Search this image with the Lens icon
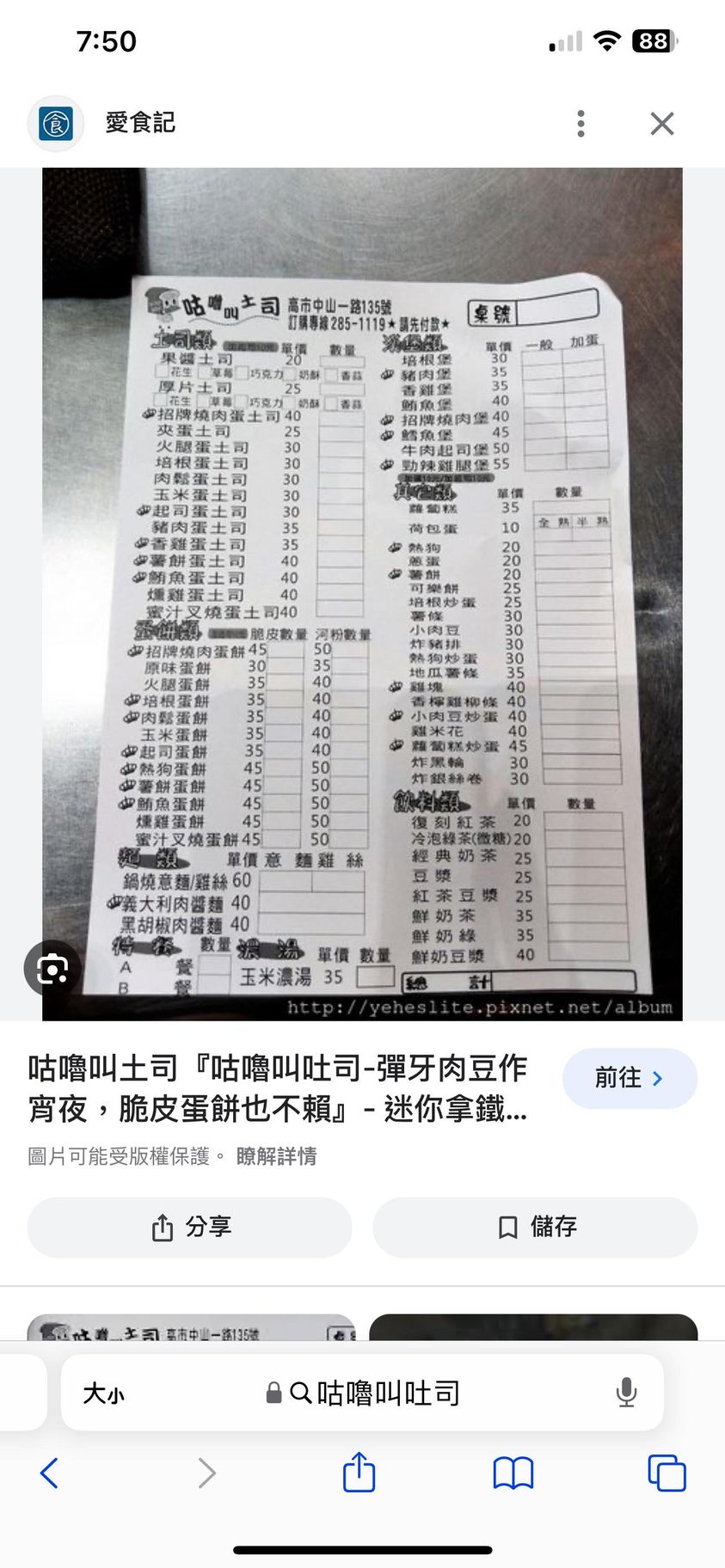 pyautogui.click(x=52, y=970)
